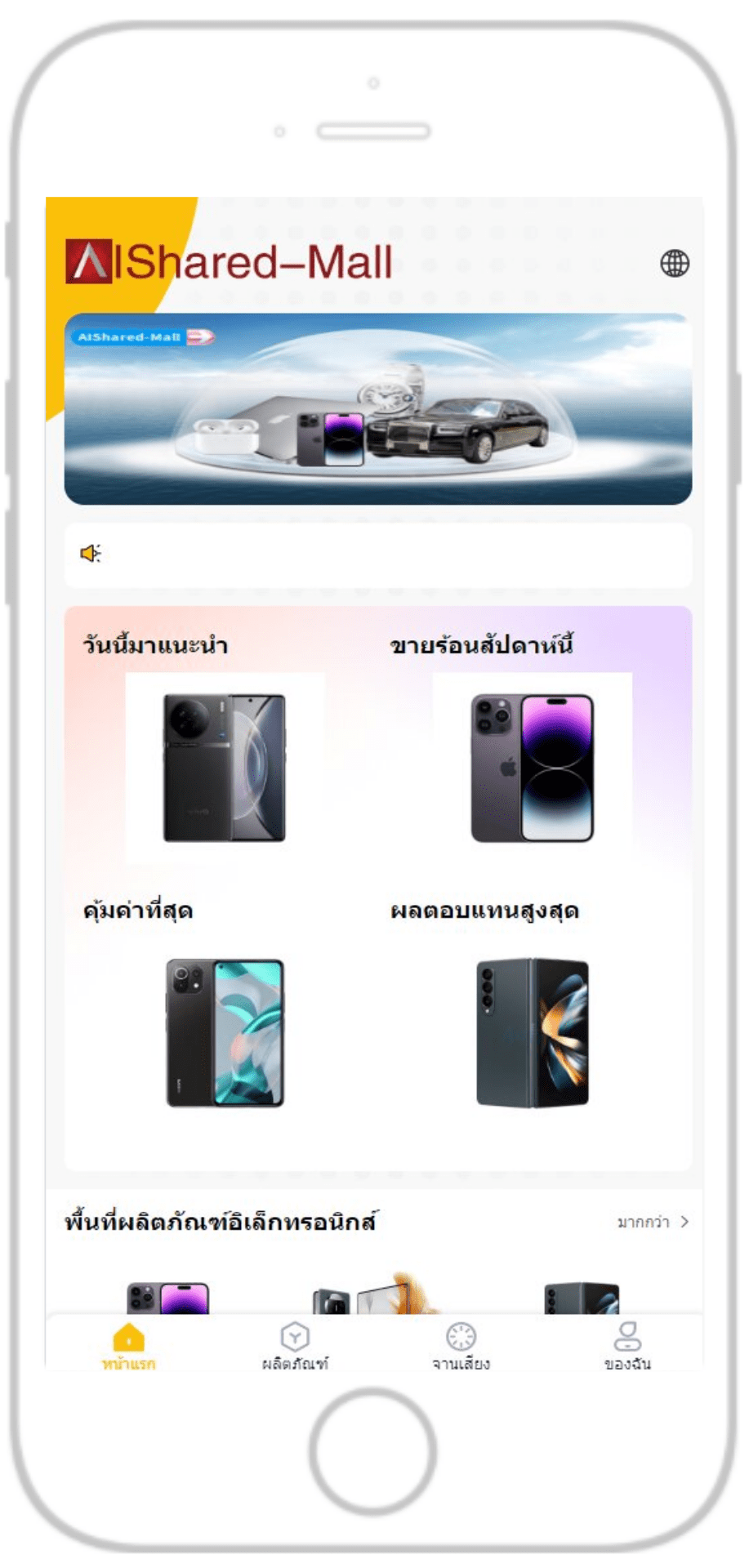749x1568 pixels.
Task: Tap มากกว่า to see more electronics
Action: tap(652, 1223)
